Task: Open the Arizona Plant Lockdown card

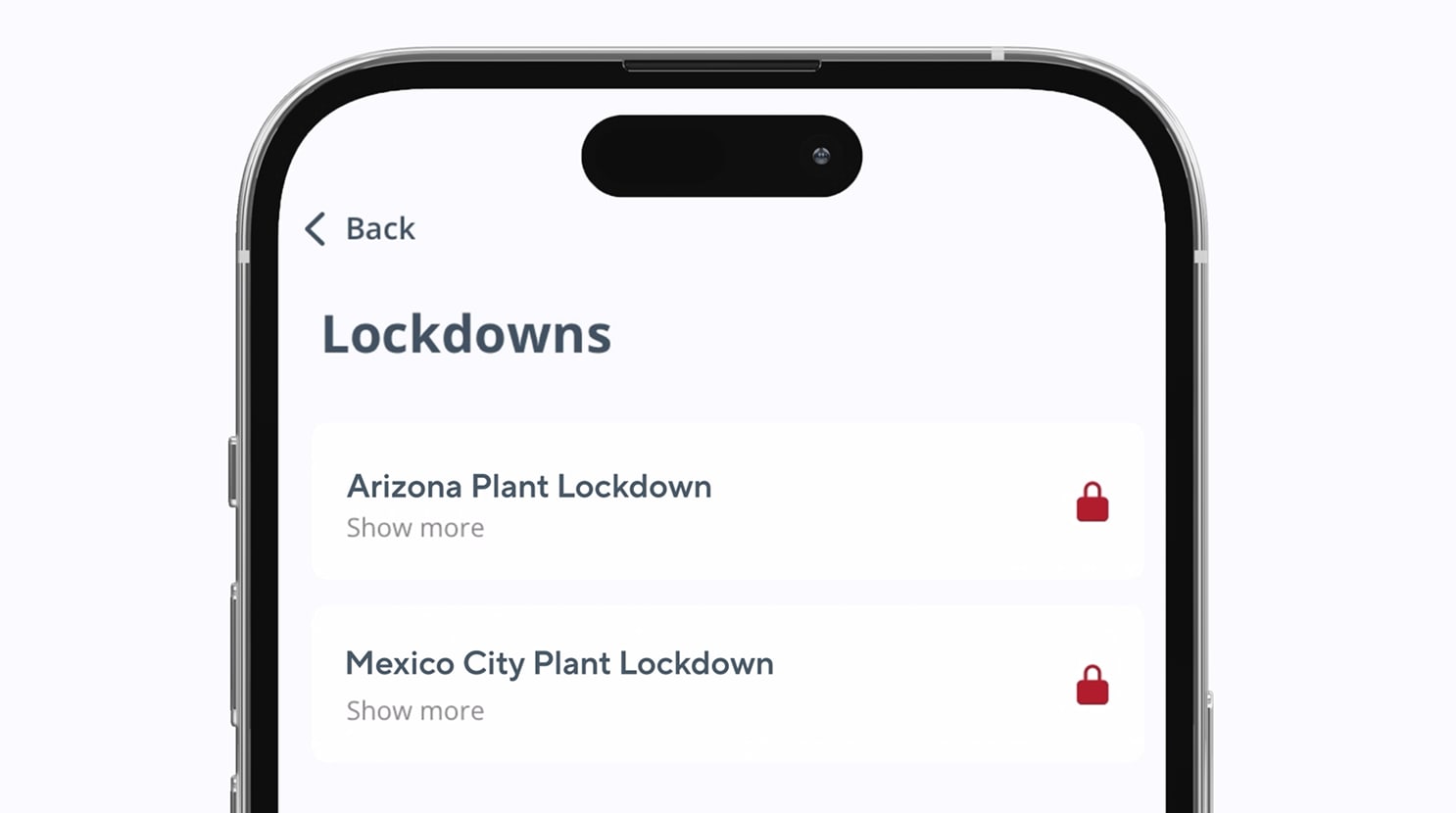Action: coord(529,486)
